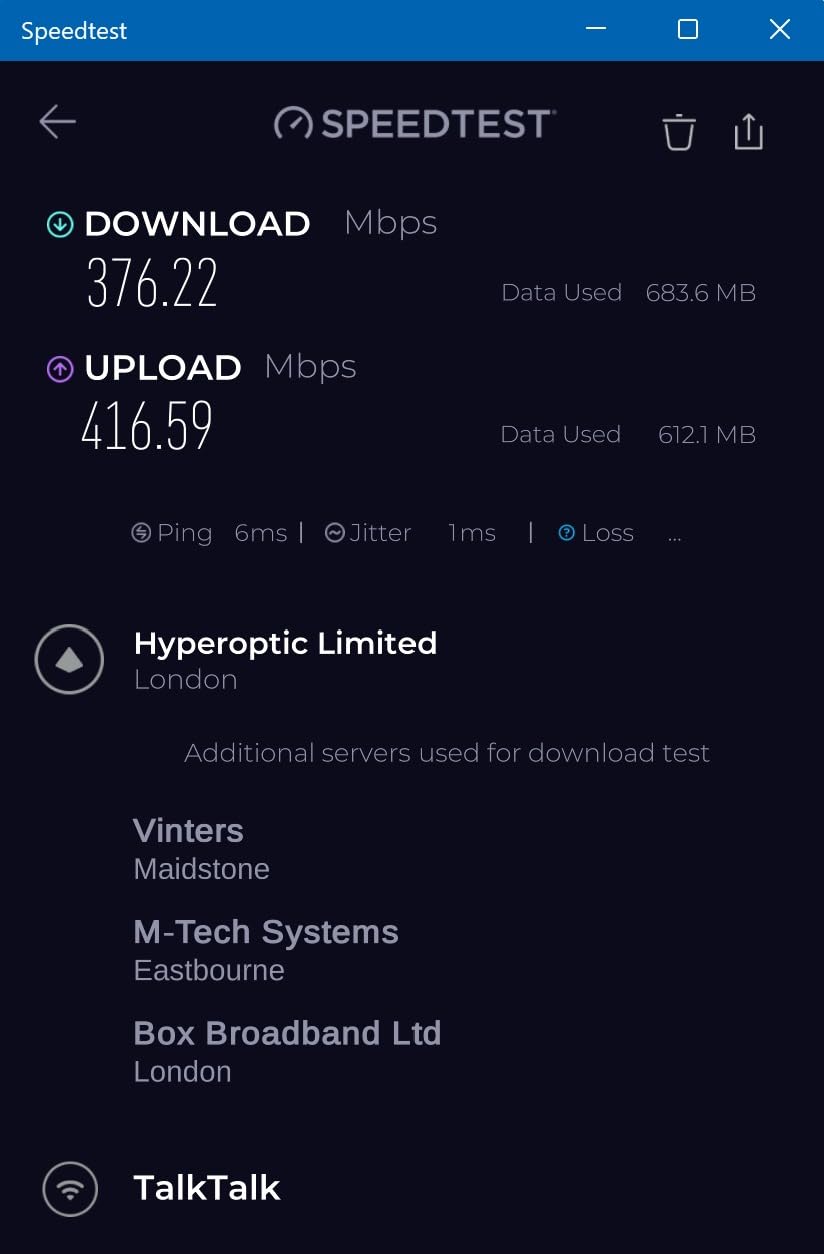Go back using the arrow icon

(x=58, y=122)
